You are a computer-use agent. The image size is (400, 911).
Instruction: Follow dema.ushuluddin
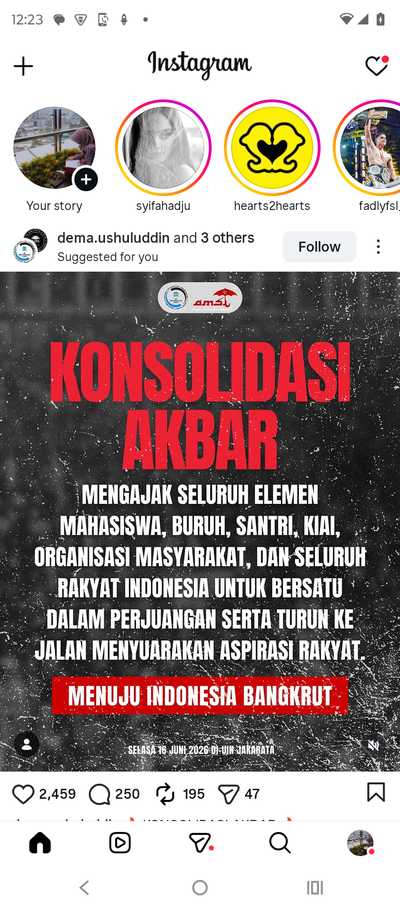(x=319, y=247)
